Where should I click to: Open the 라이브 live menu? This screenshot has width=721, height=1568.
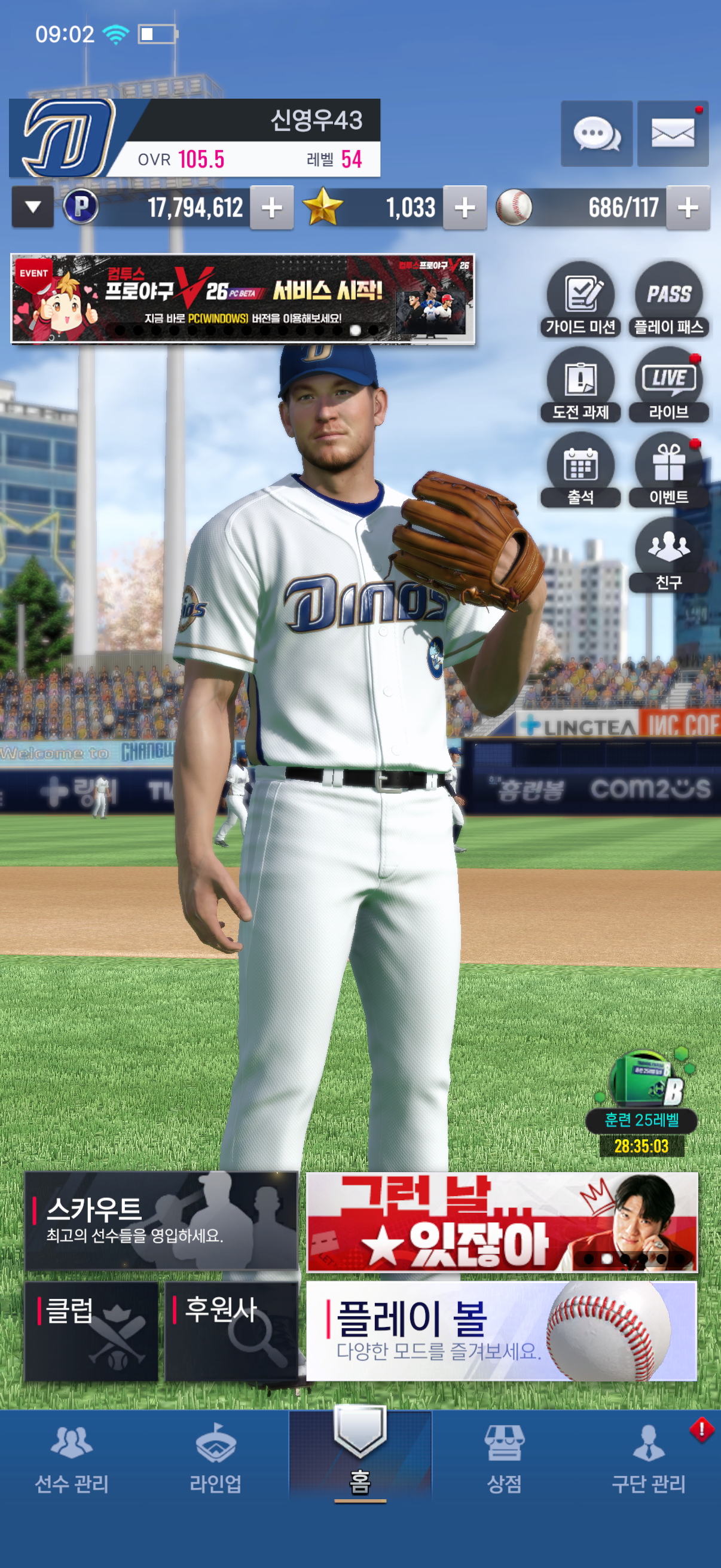(x=668, y=385)
